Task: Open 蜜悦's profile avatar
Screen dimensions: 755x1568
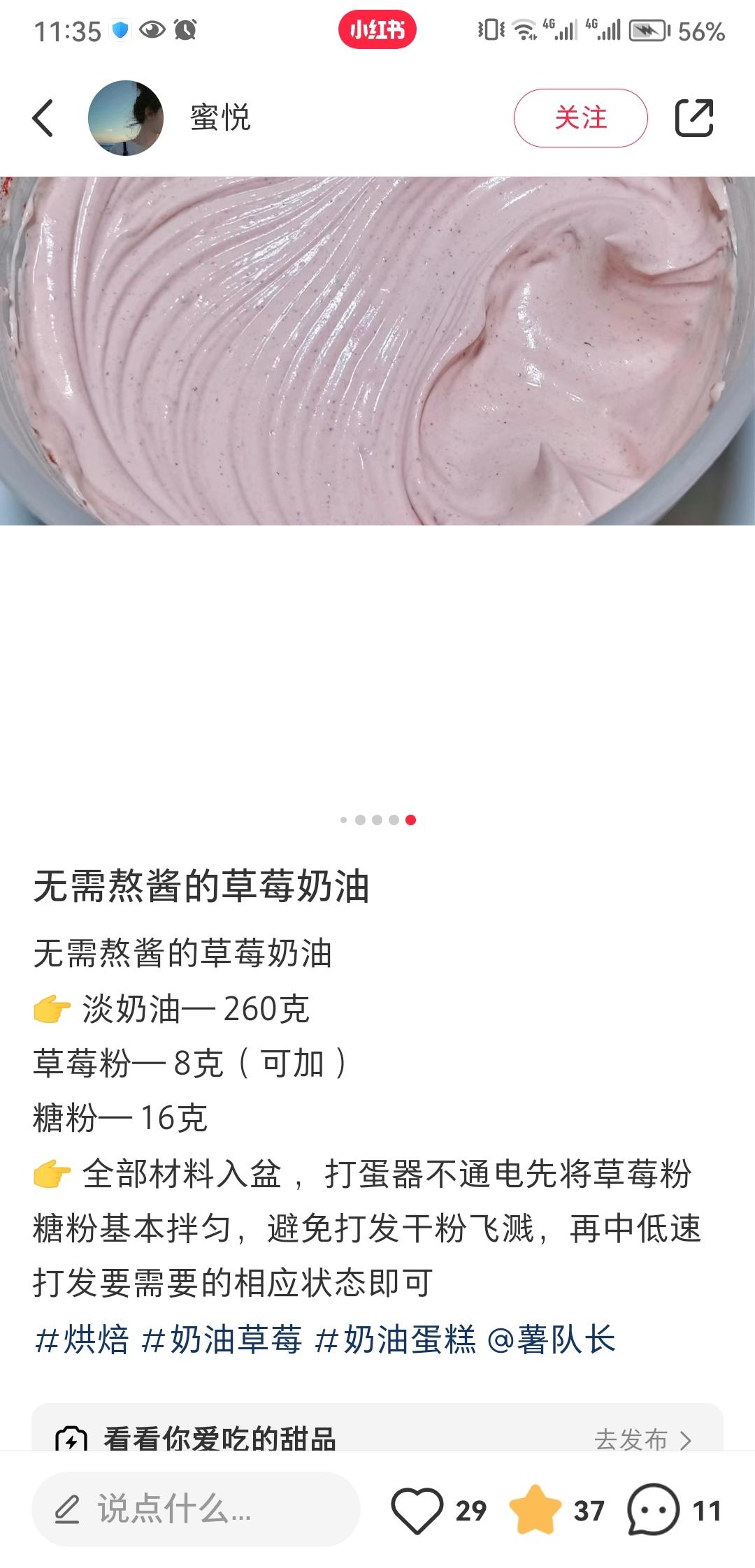Action: coord(126,117)
